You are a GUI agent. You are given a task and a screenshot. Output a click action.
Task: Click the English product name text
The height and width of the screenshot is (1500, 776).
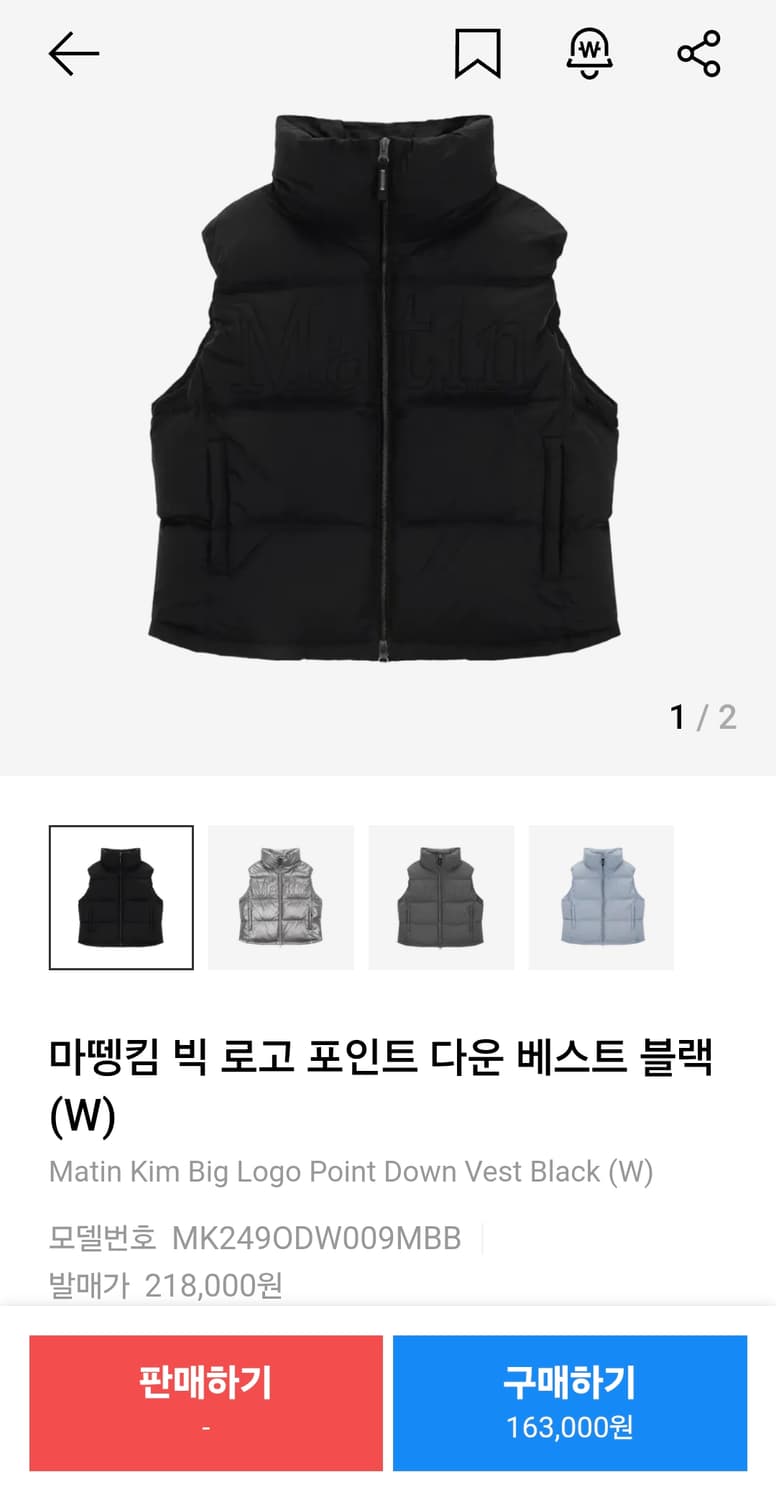point(351,1171)
